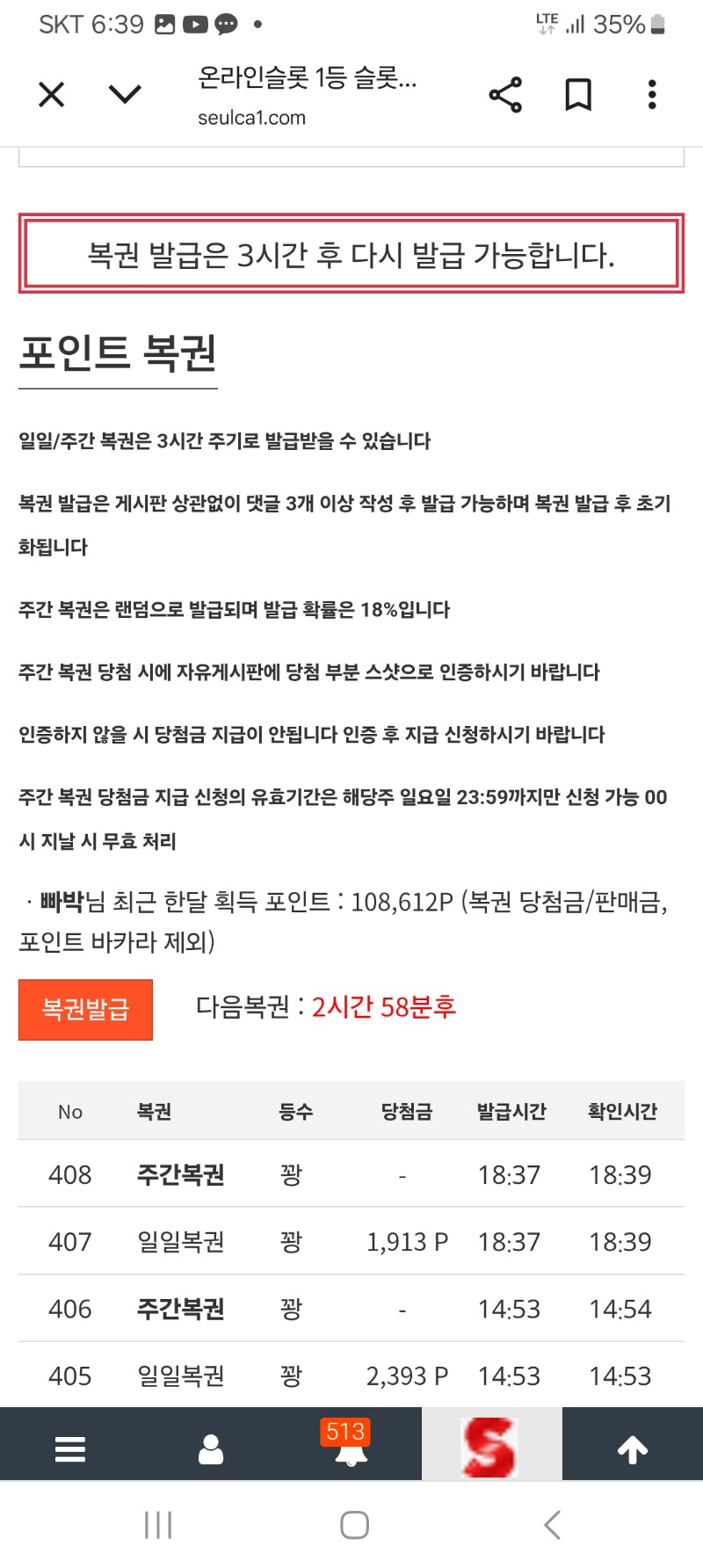Tap the system home button
This screenshot has height=1568, width=703.
click(x=354, y=1525)
